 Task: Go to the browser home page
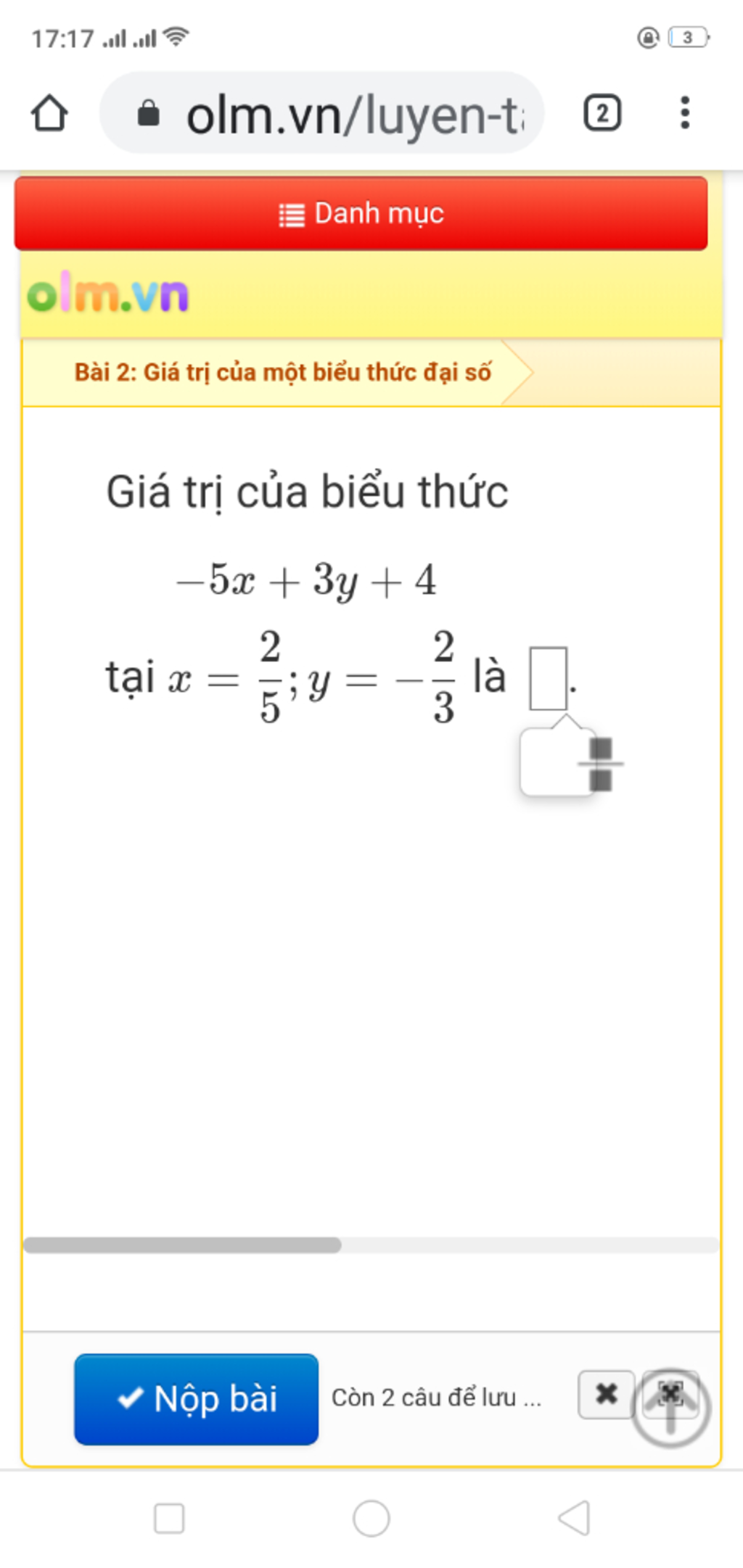(49, 113)
